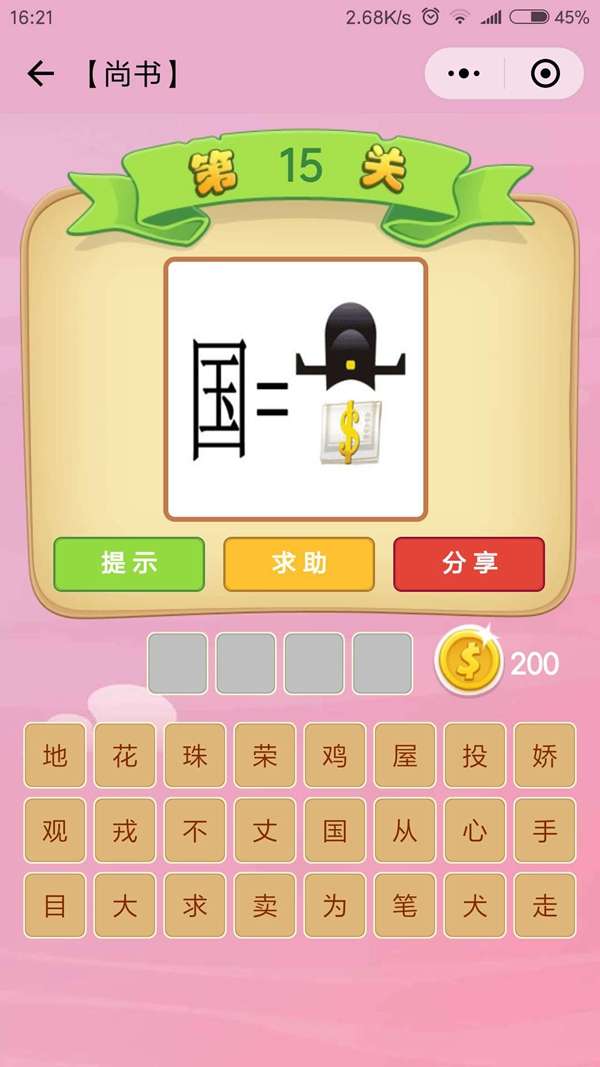Choose the 求 character tile
The width and height of the screenshot is (600, 1067).
click(195, 906)
